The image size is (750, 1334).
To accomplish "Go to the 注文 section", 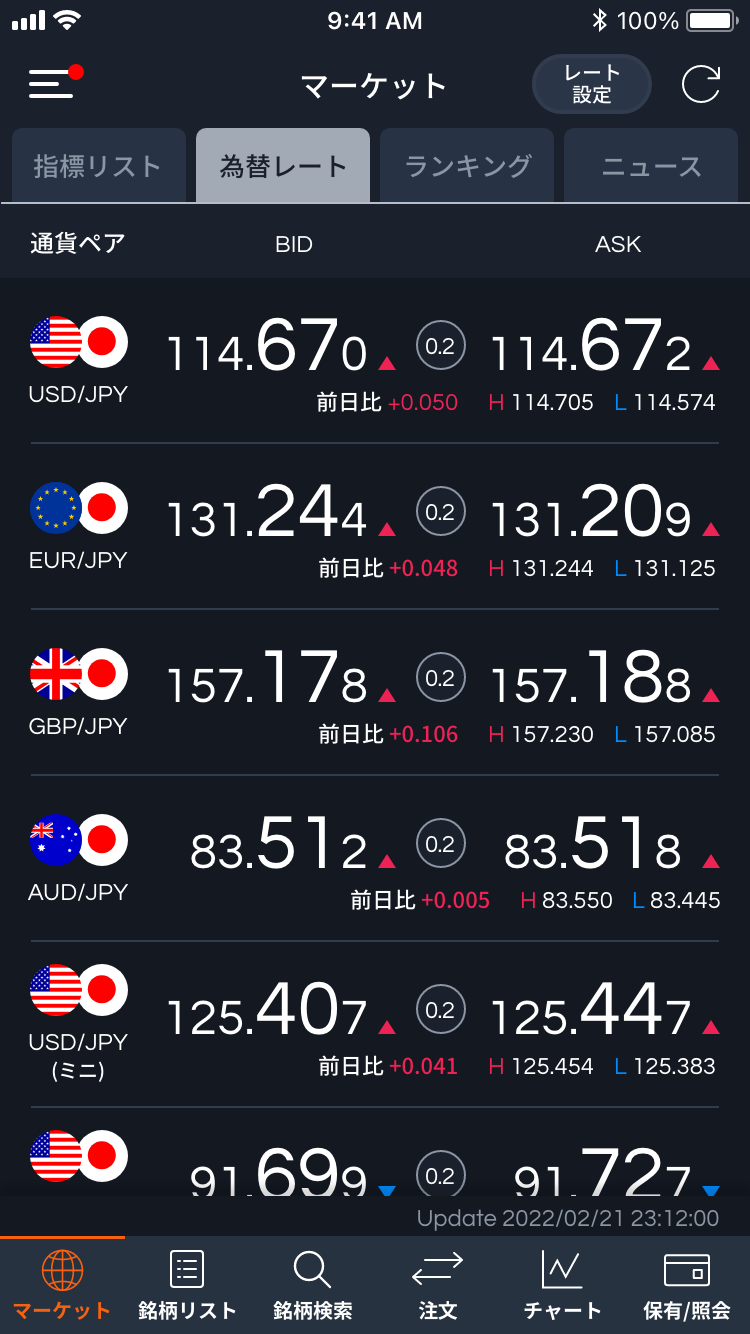I will tap(437, 1286).
